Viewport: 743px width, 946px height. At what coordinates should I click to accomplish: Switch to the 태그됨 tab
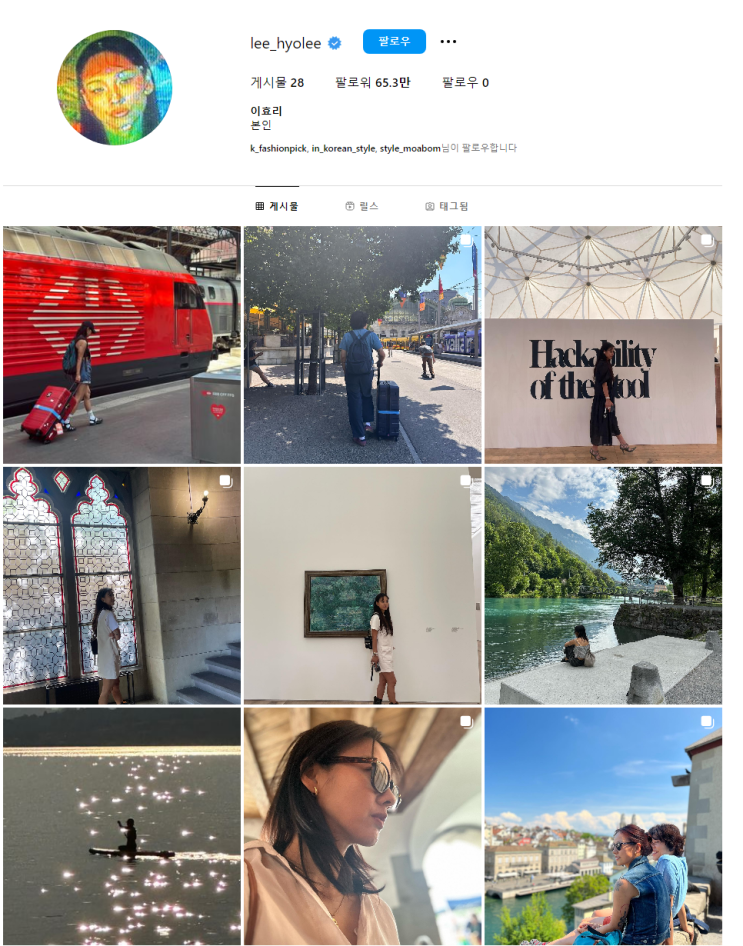coord(446,206)
